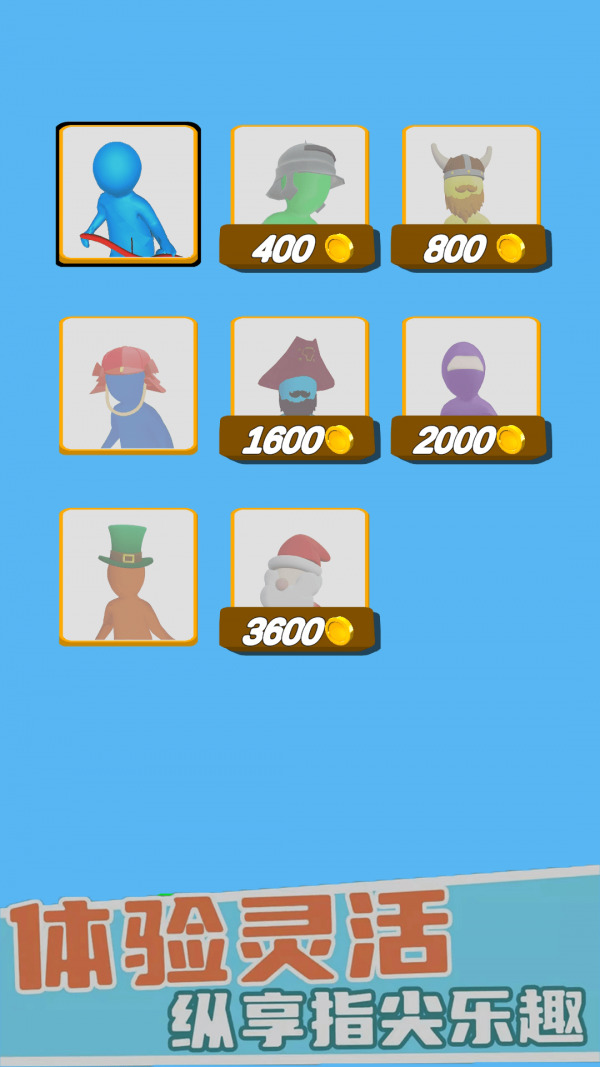Buy the helmet skin for 400 coins
Viewport: 600px width, 1067px height.
(x=300, y=248)
